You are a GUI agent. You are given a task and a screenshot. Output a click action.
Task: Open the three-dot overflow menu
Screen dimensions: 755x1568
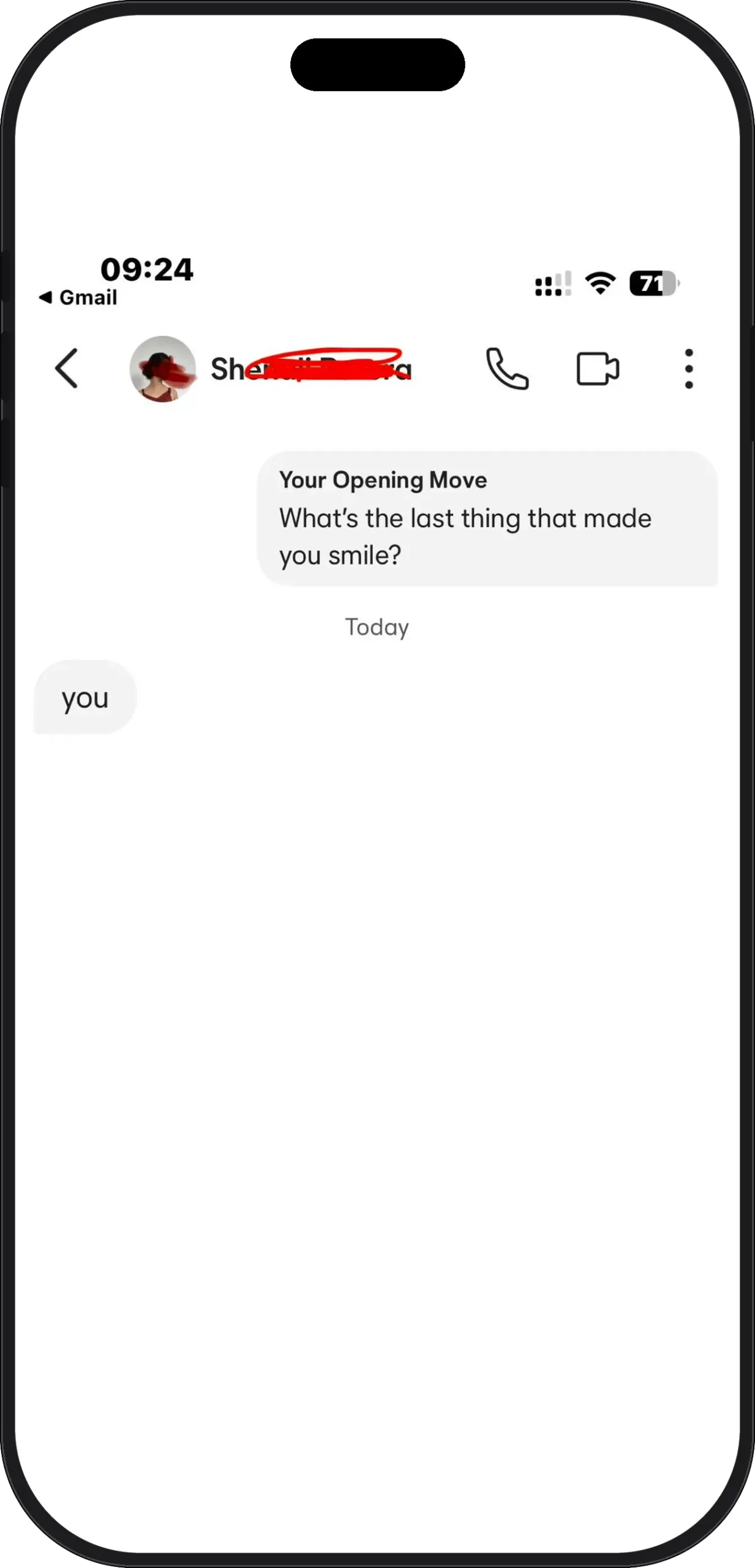689,369
